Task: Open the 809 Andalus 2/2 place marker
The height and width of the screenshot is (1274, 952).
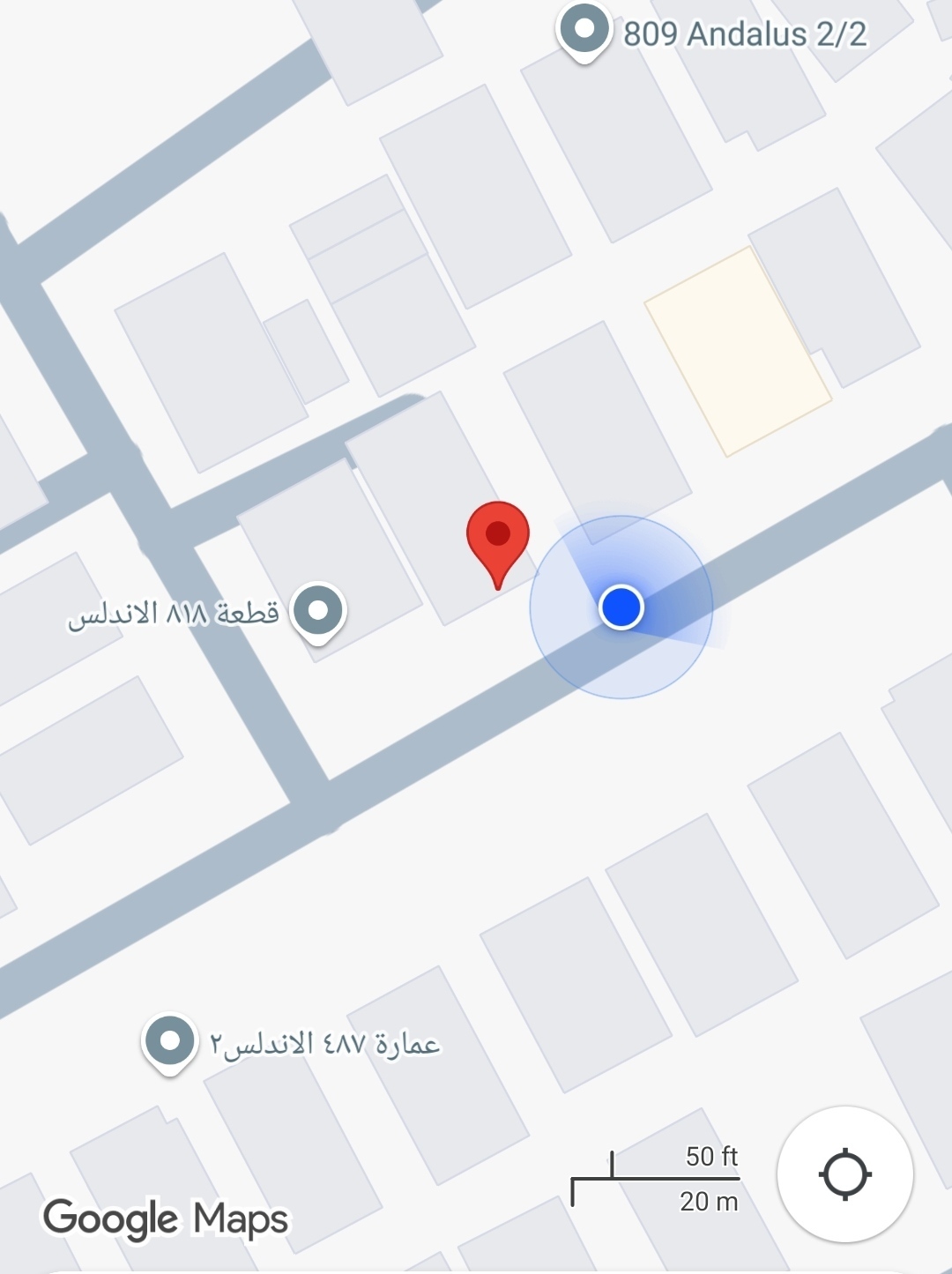Action: [584, 30]
